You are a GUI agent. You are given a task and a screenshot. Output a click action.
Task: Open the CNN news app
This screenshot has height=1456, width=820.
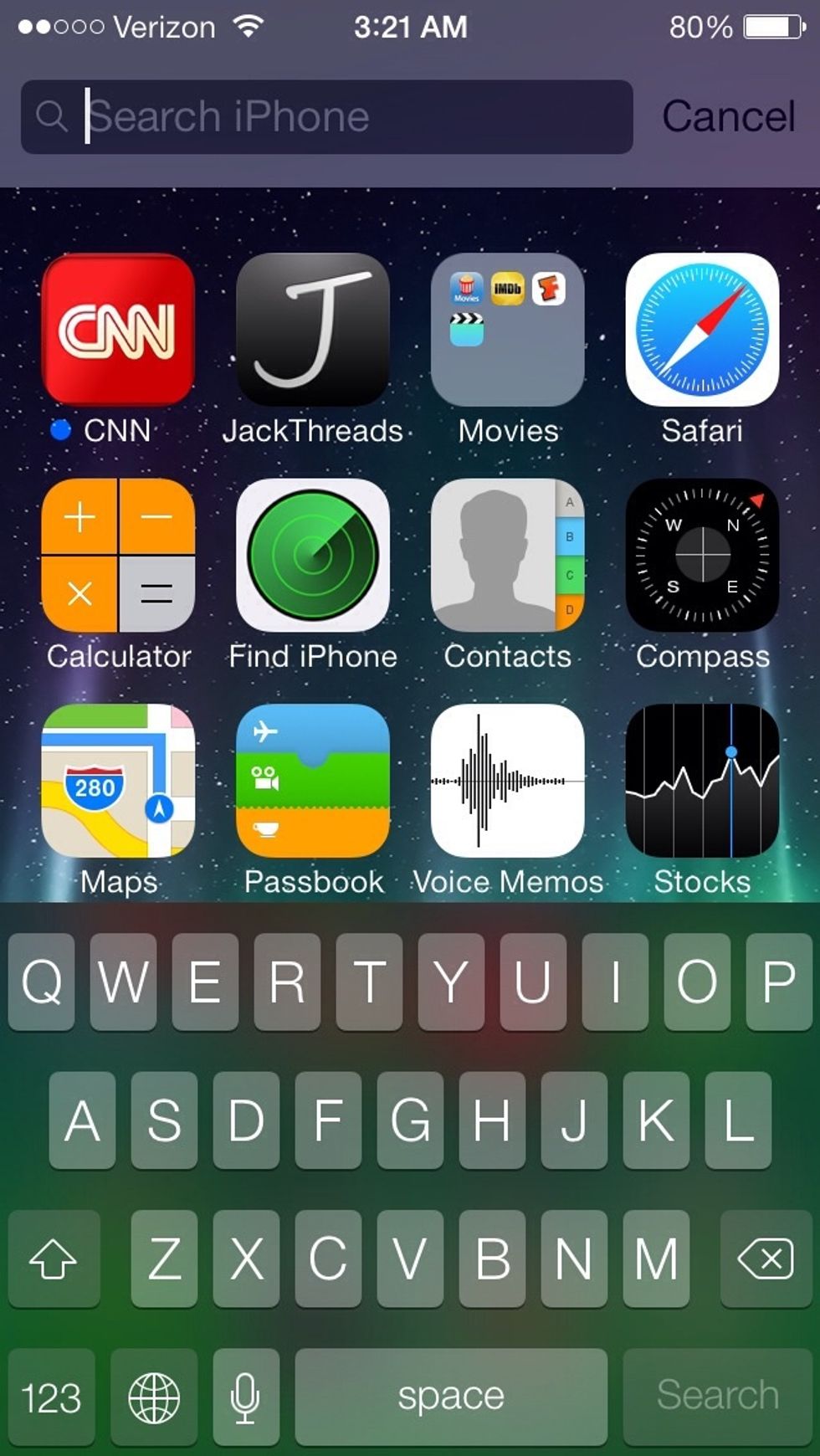[117, 331]
